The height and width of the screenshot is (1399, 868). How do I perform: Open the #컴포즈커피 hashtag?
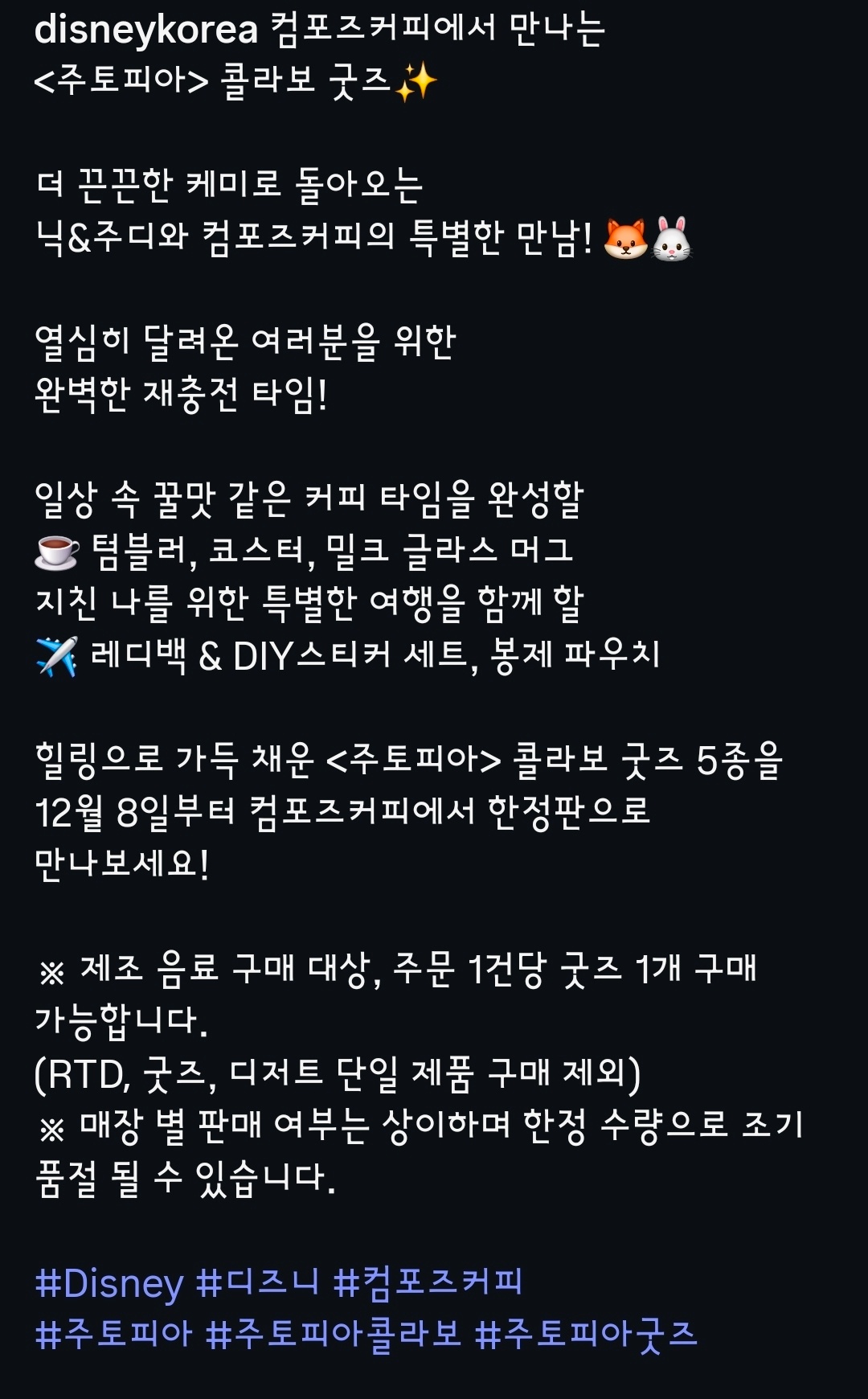428,1282
